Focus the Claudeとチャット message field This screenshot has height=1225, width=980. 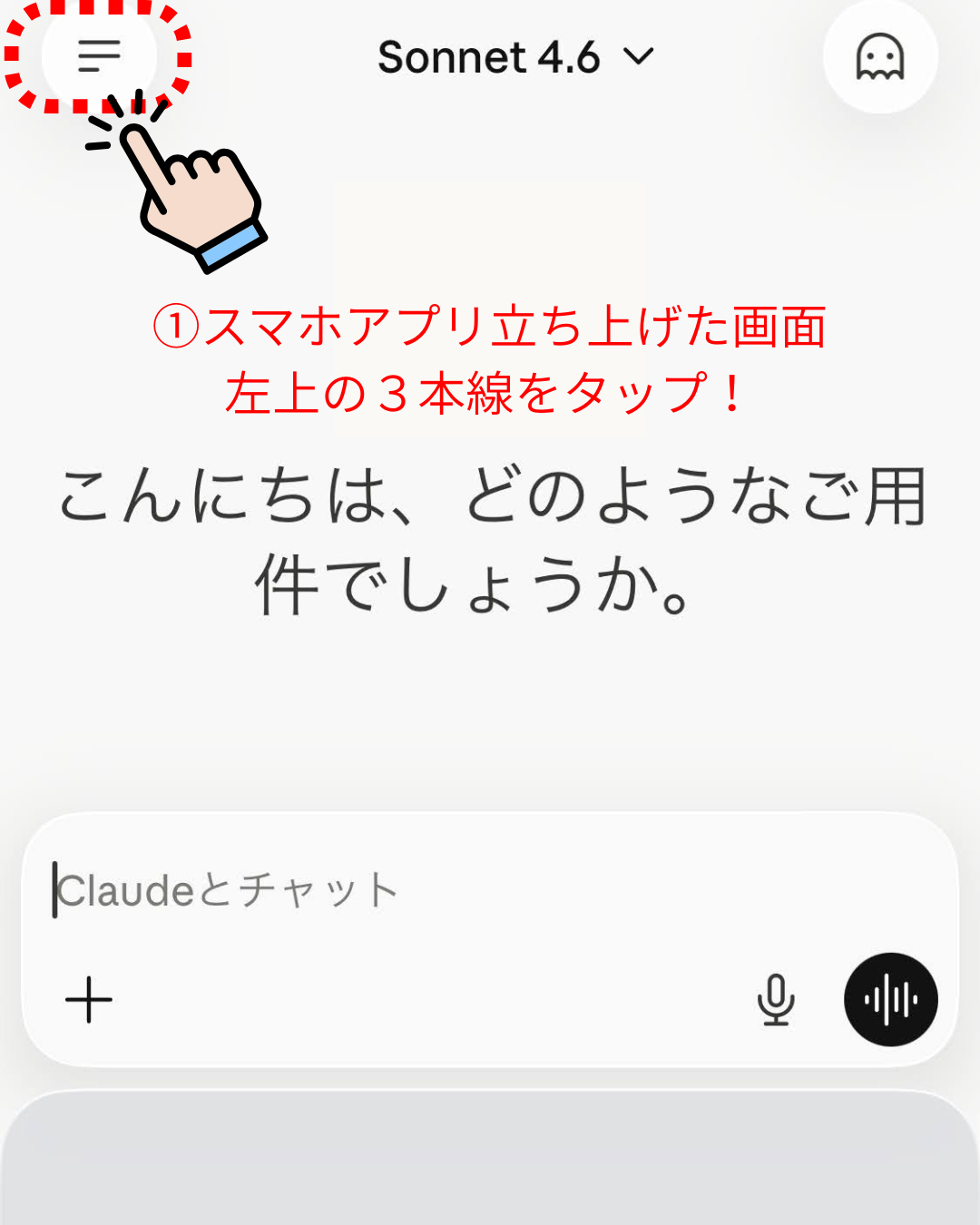[490, 890]
